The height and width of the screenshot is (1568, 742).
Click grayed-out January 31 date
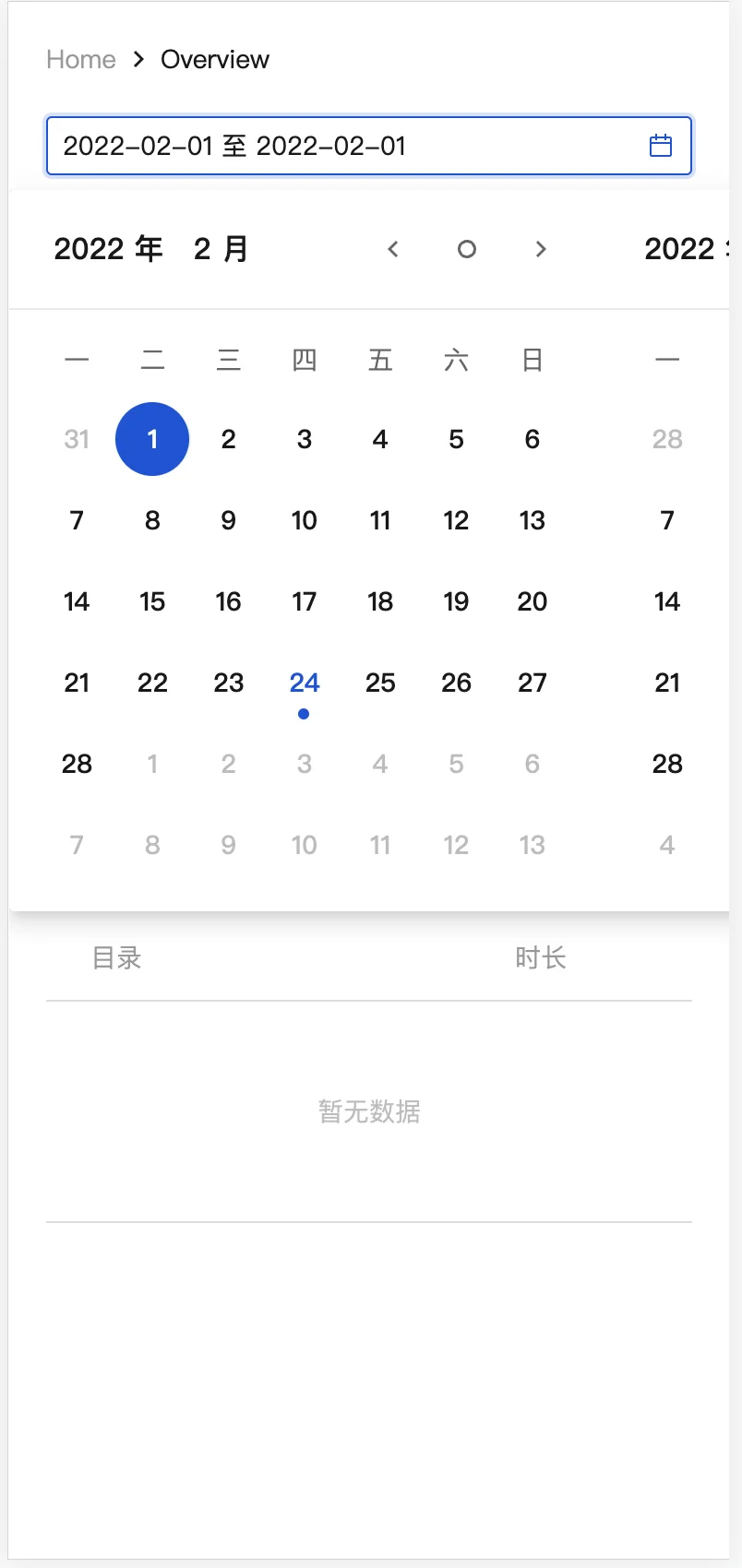[77, 439]
